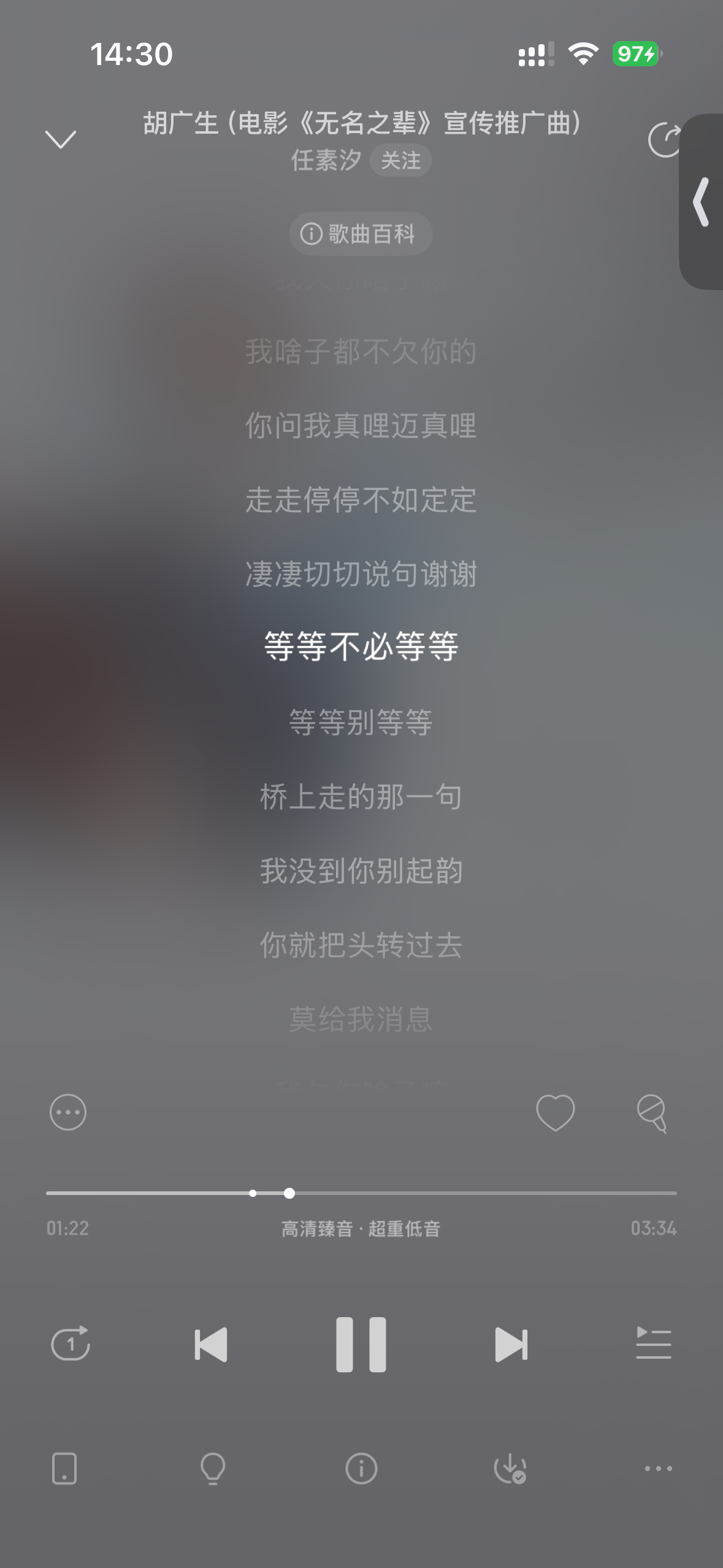Open the song comments

651,1113
